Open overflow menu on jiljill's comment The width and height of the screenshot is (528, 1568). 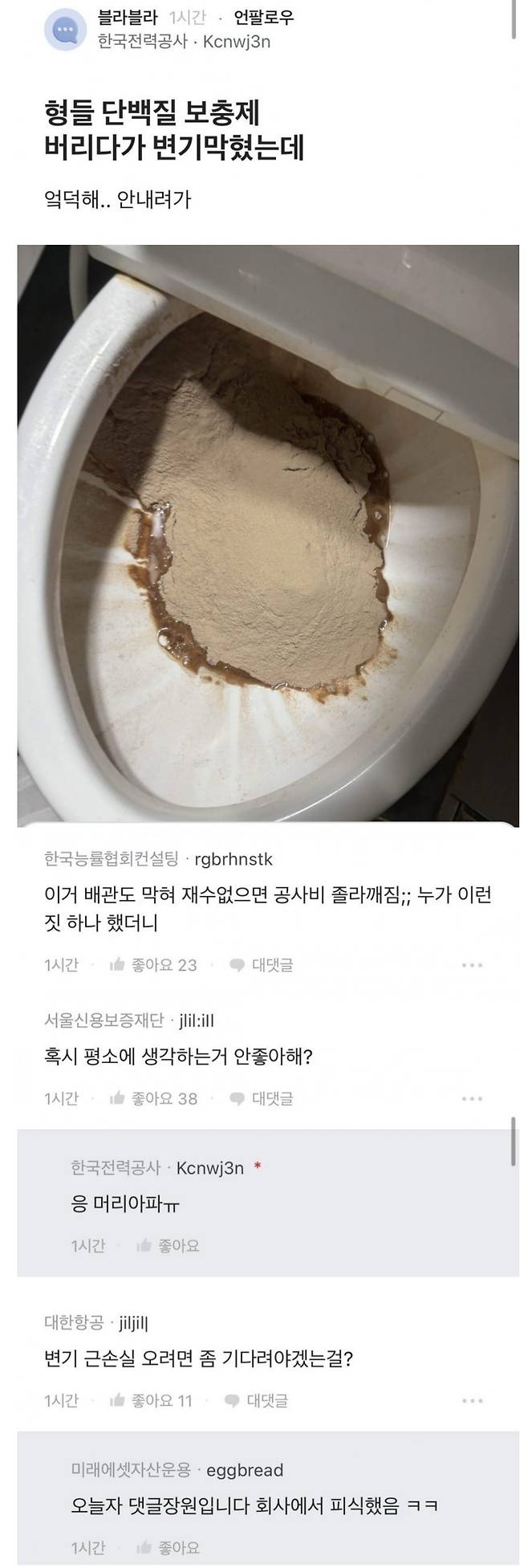point(472,1401)
